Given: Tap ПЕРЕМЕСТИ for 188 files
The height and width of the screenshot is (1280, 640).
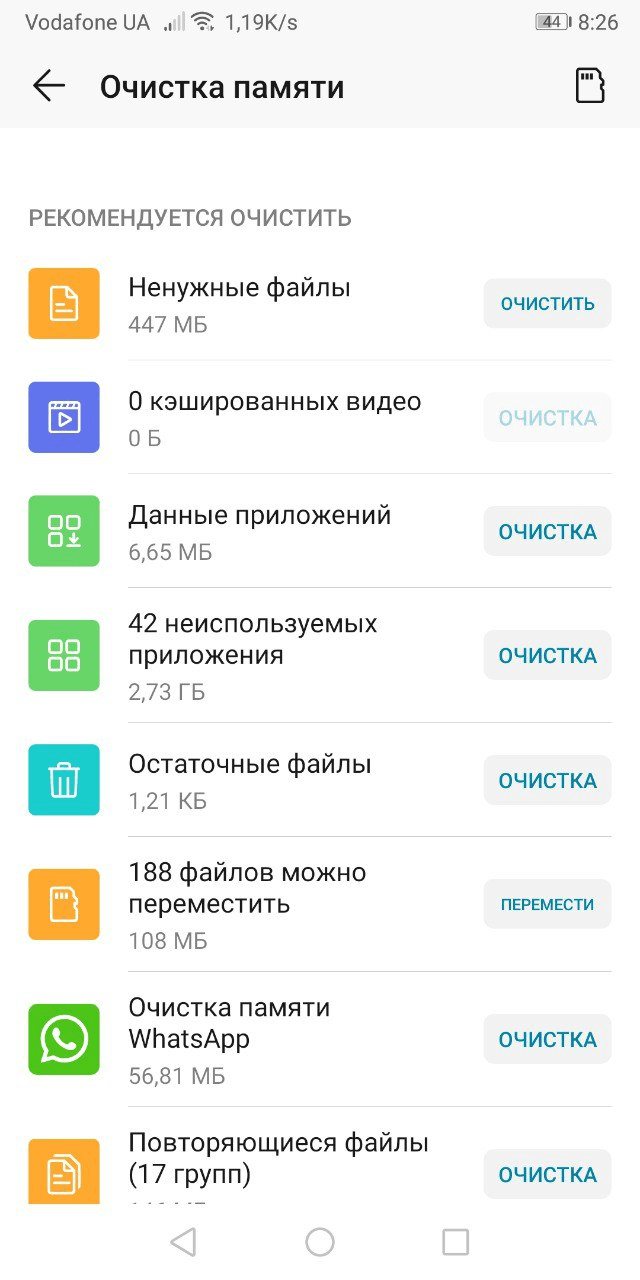Looking at the screenshot, I should [548, 904].
